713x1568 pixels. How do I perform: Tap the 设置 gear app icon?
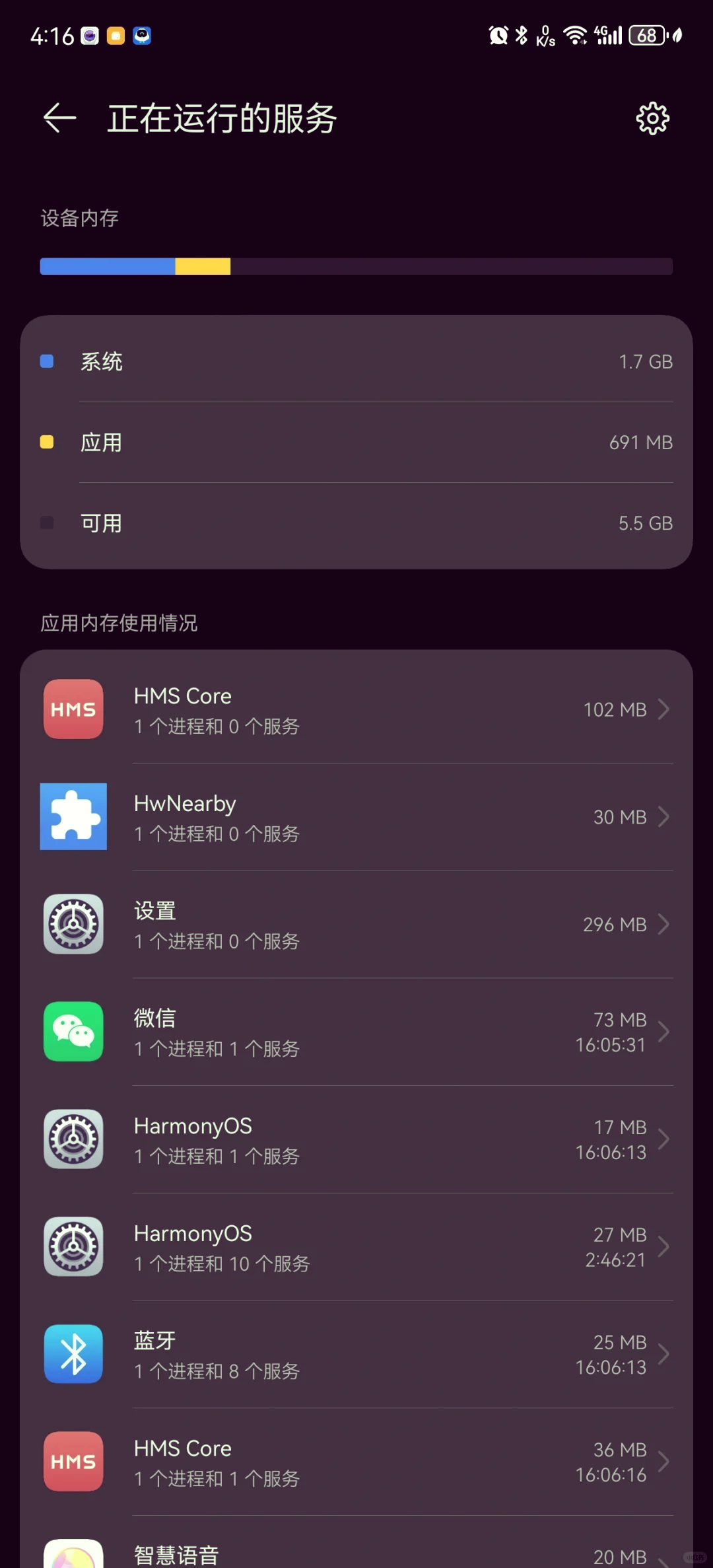point(73,925)
